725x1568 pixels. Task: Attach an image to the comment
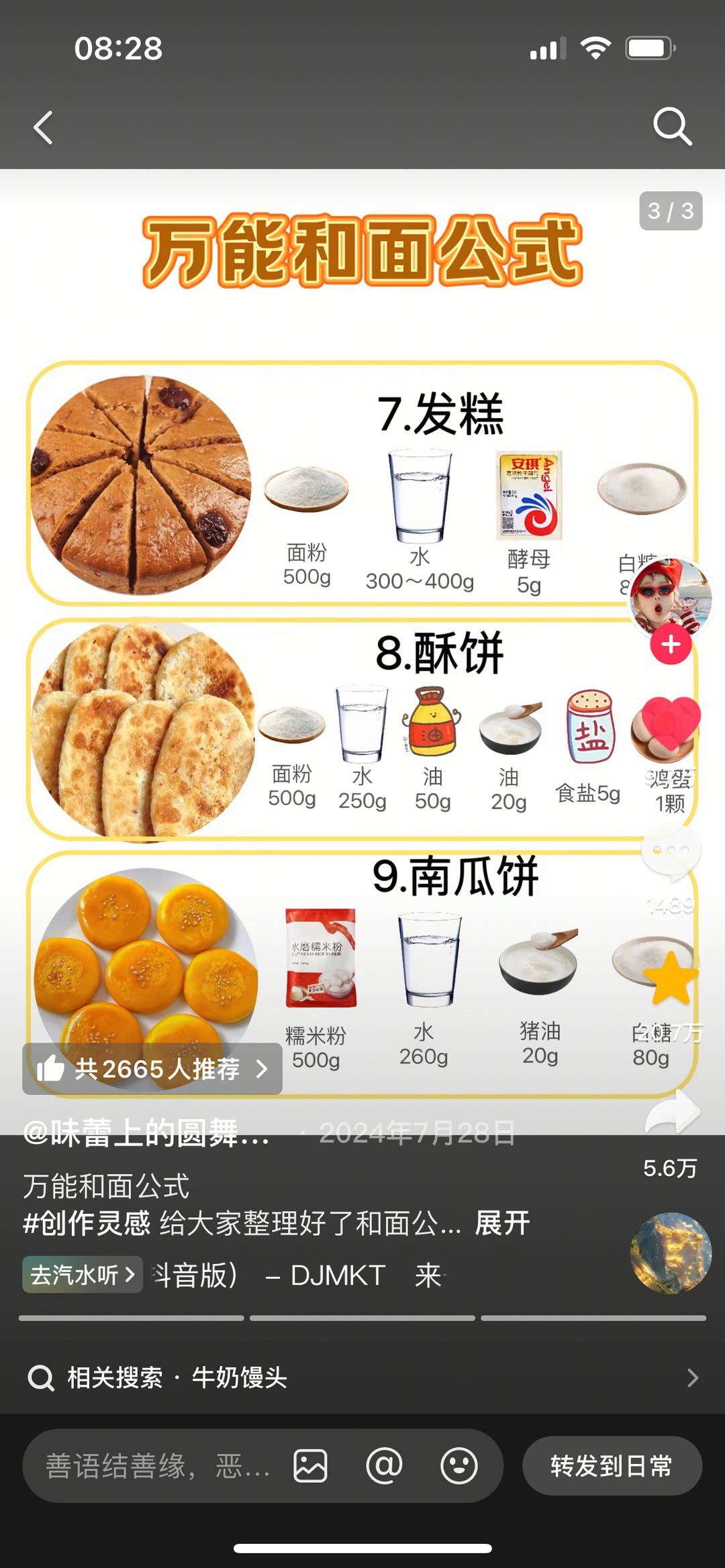tap(310, 1466)
